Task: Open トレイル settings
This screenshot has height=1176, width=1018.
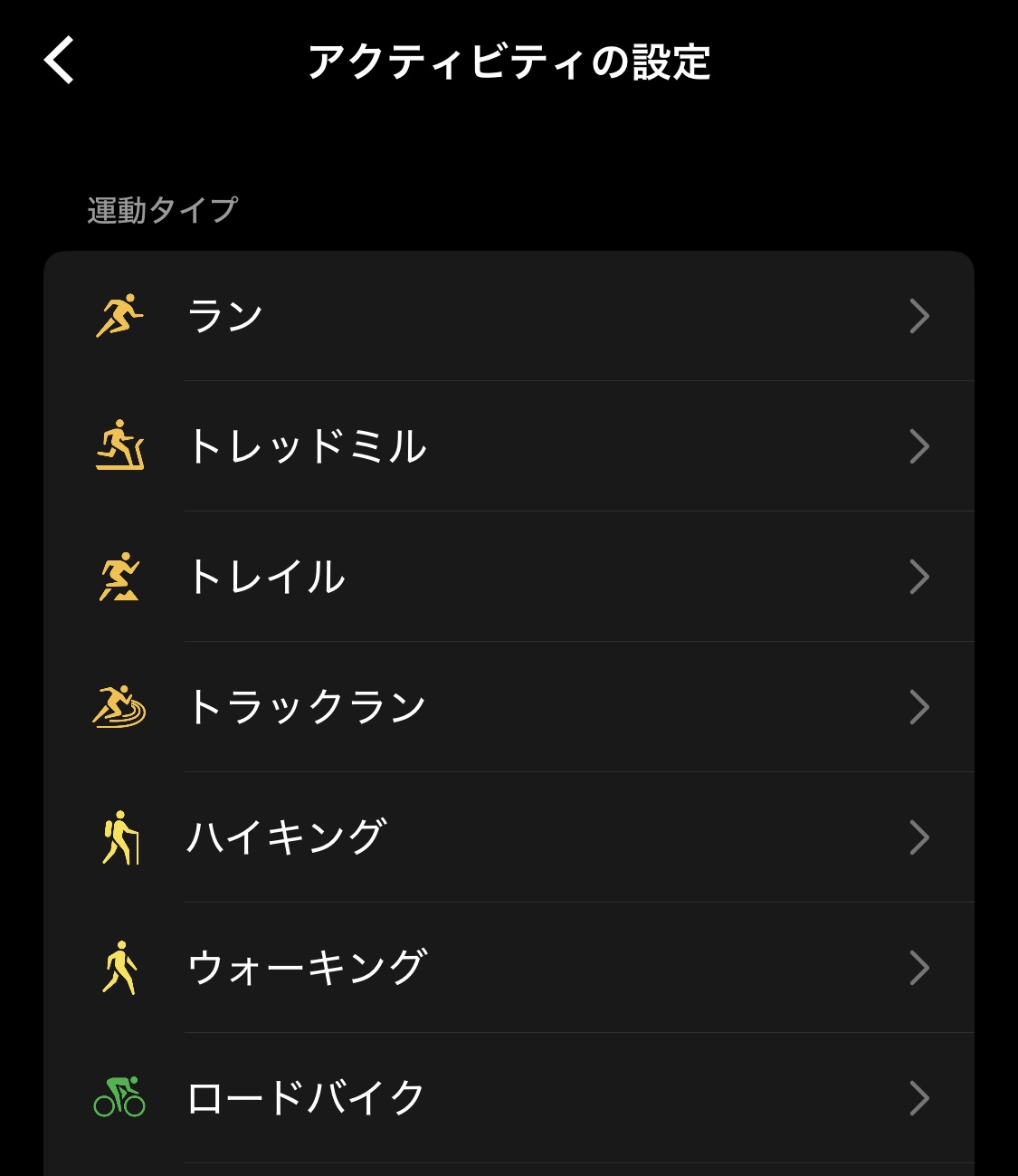Action: (x=509, y=577)
